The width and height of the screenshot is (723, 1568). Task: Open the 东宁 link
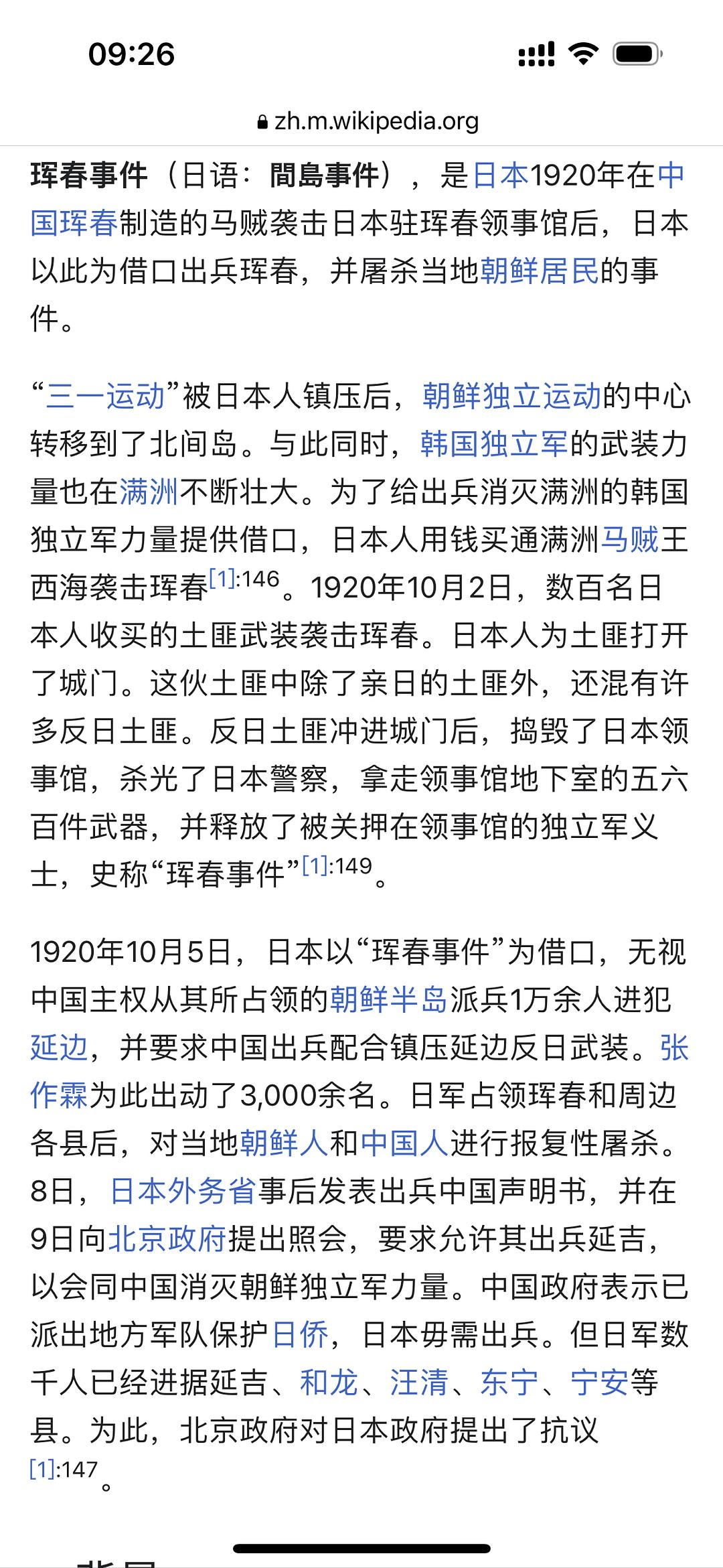pyautogui.click(x=509, y=1382)
